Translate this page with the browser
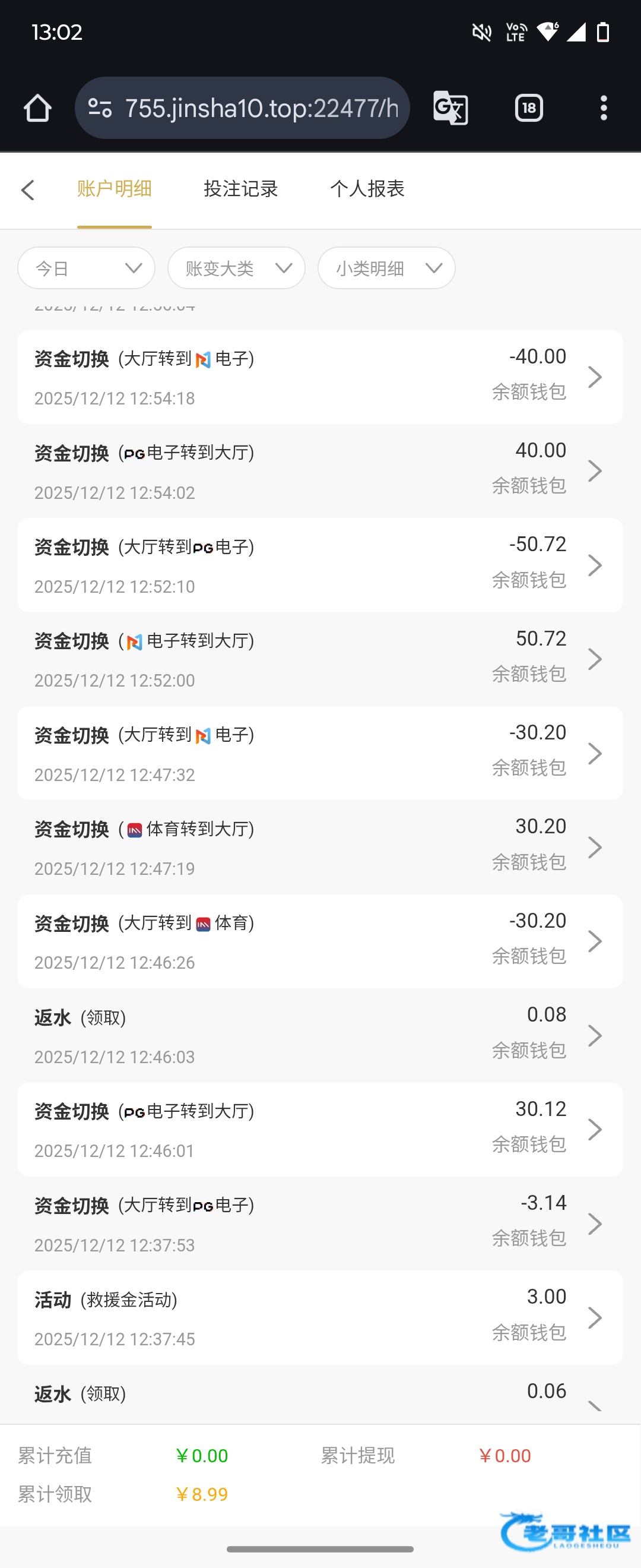This screenshot has width=641, height=1568. tap(450, 108)
